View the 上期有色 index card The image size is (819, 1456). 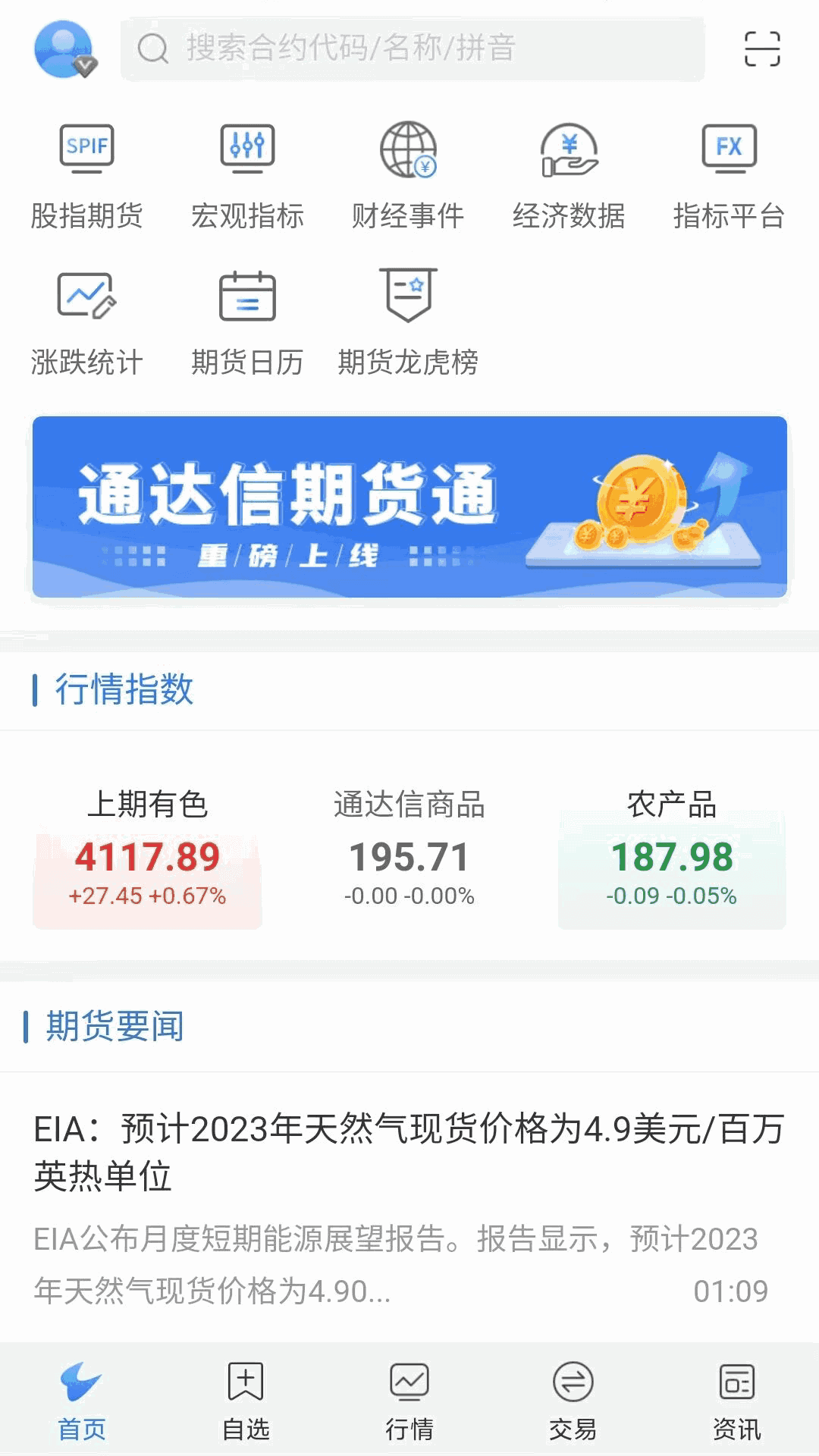(147, 857)
